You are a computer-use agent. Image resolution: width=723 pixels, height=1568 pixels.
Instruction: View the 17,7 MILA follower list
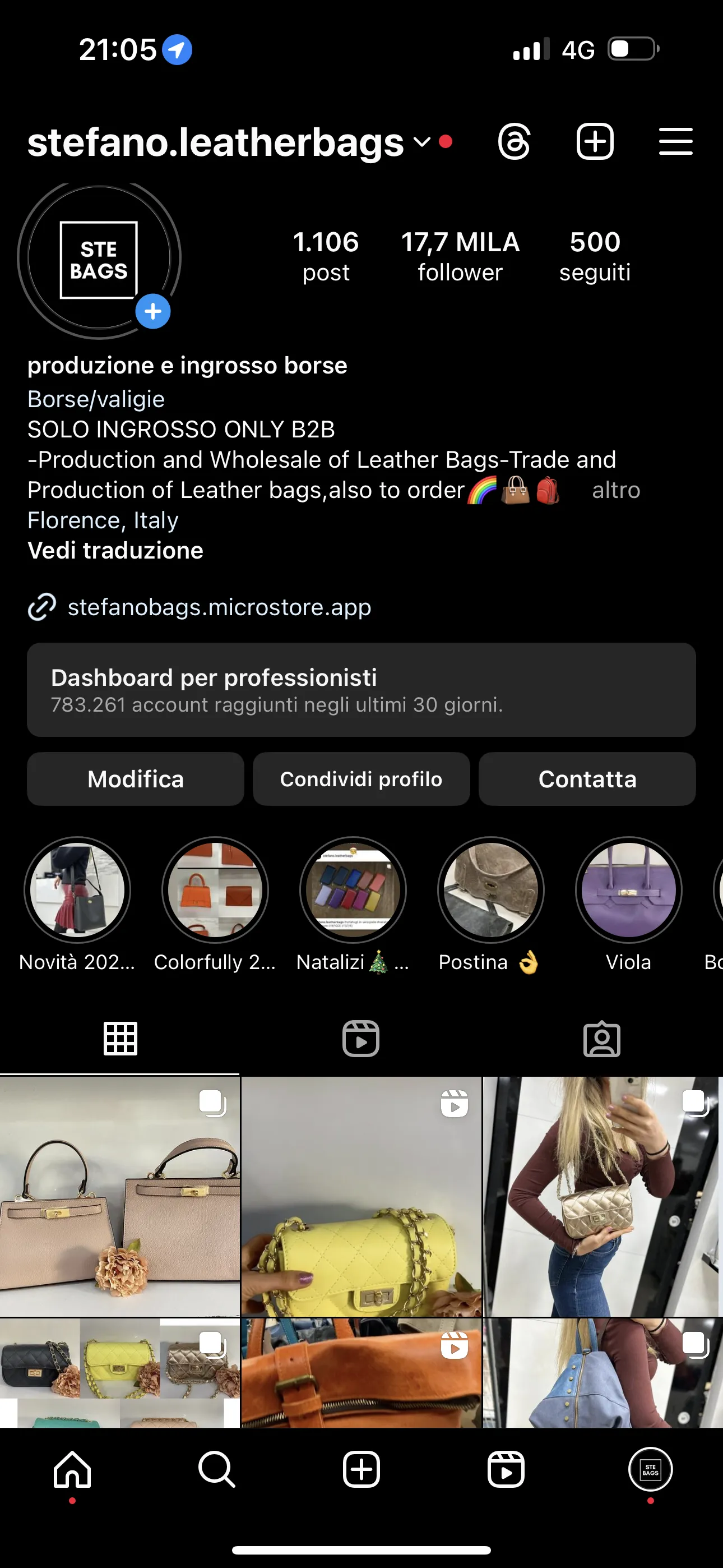pos(460,256)
